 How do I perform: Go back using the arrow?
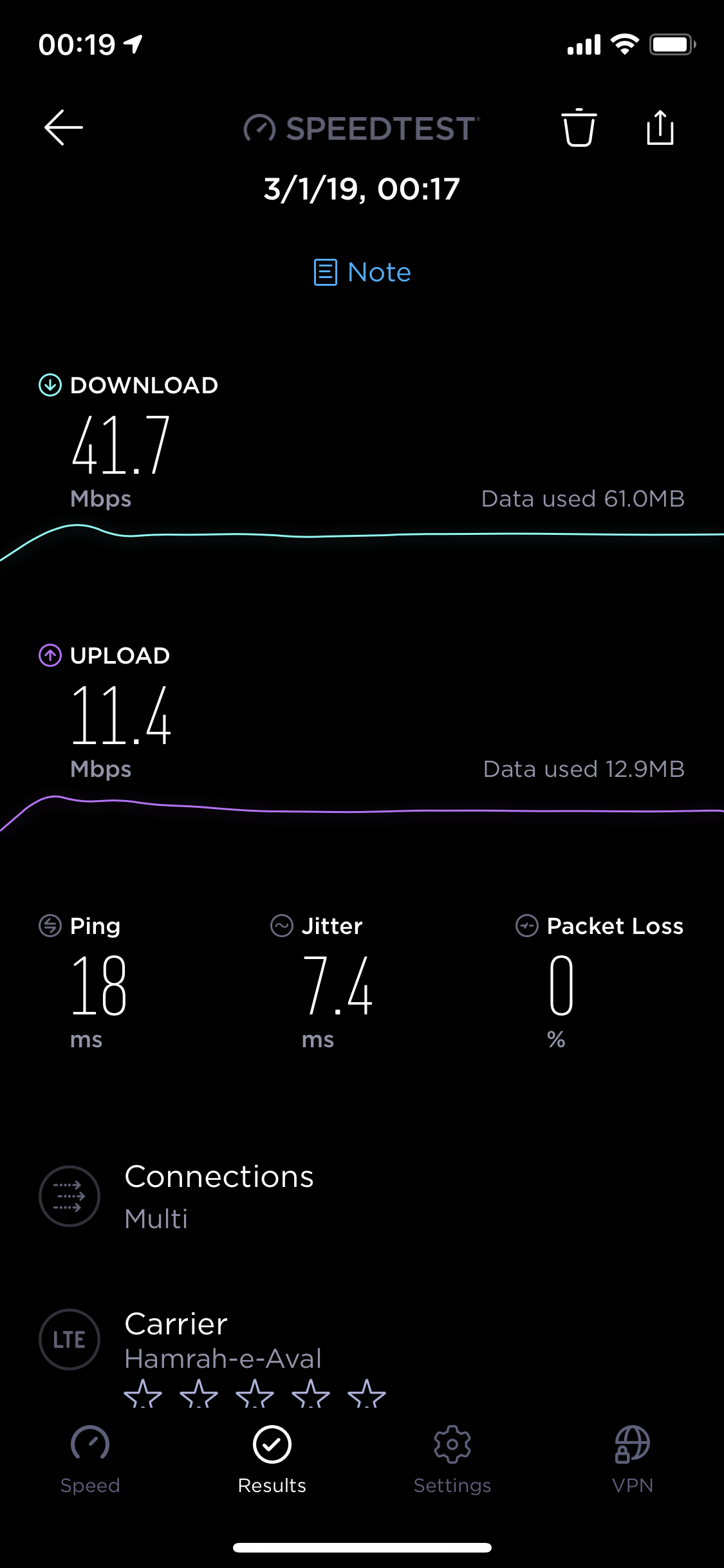[x=63, y=127]
